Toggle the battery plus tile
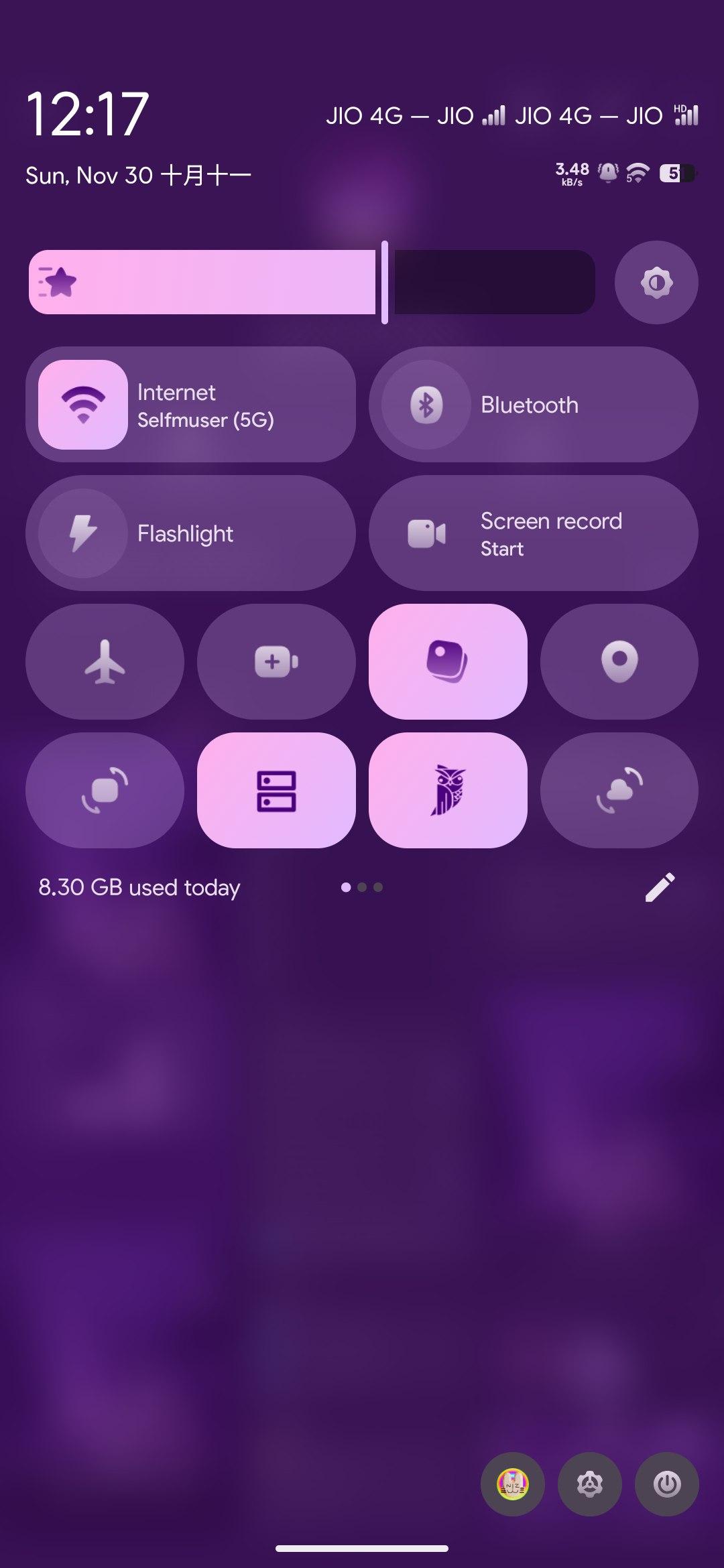 pyautogui.click(x=276, y=662)
